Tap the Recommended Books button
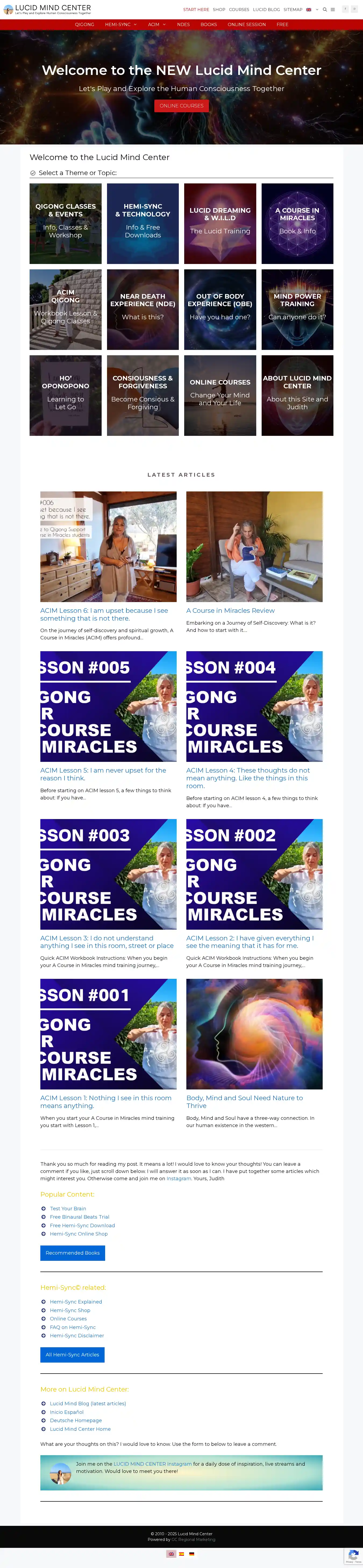363x1568 pixels. coord(73,1253)
